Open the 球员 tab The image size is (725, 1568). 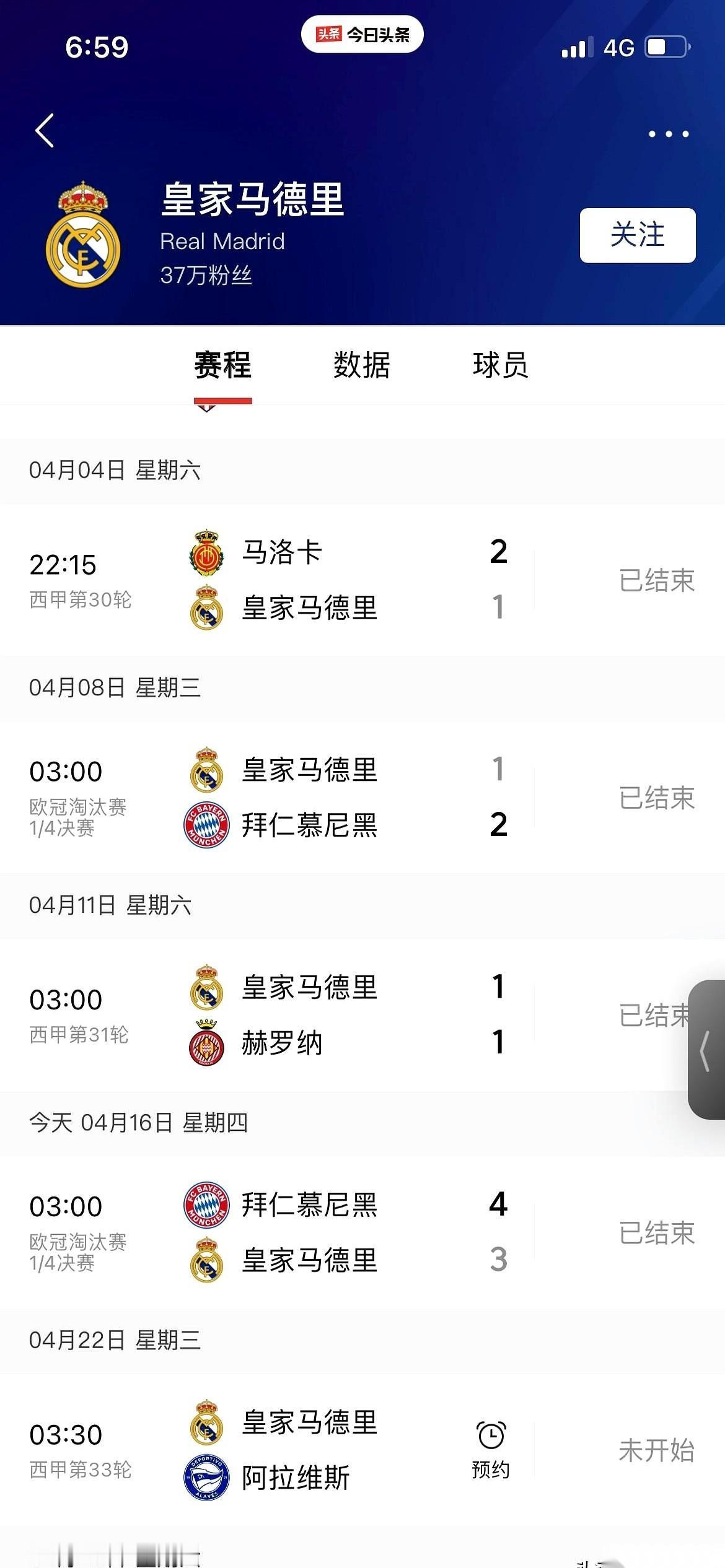tap(502, 367)
